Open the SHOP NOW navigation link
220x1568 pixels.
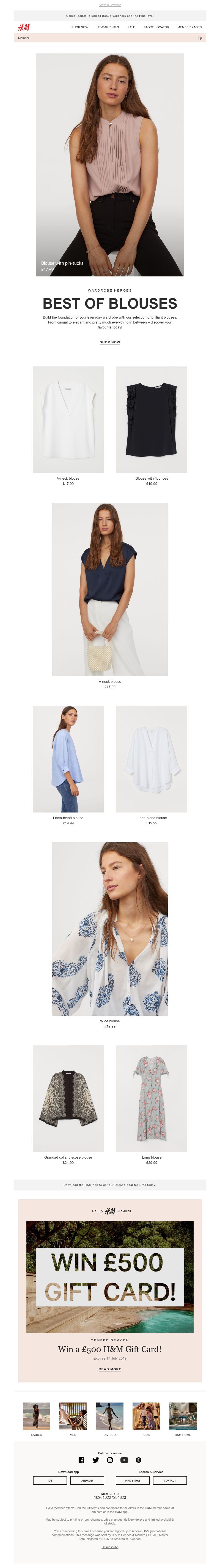click(x=80, y=27)
